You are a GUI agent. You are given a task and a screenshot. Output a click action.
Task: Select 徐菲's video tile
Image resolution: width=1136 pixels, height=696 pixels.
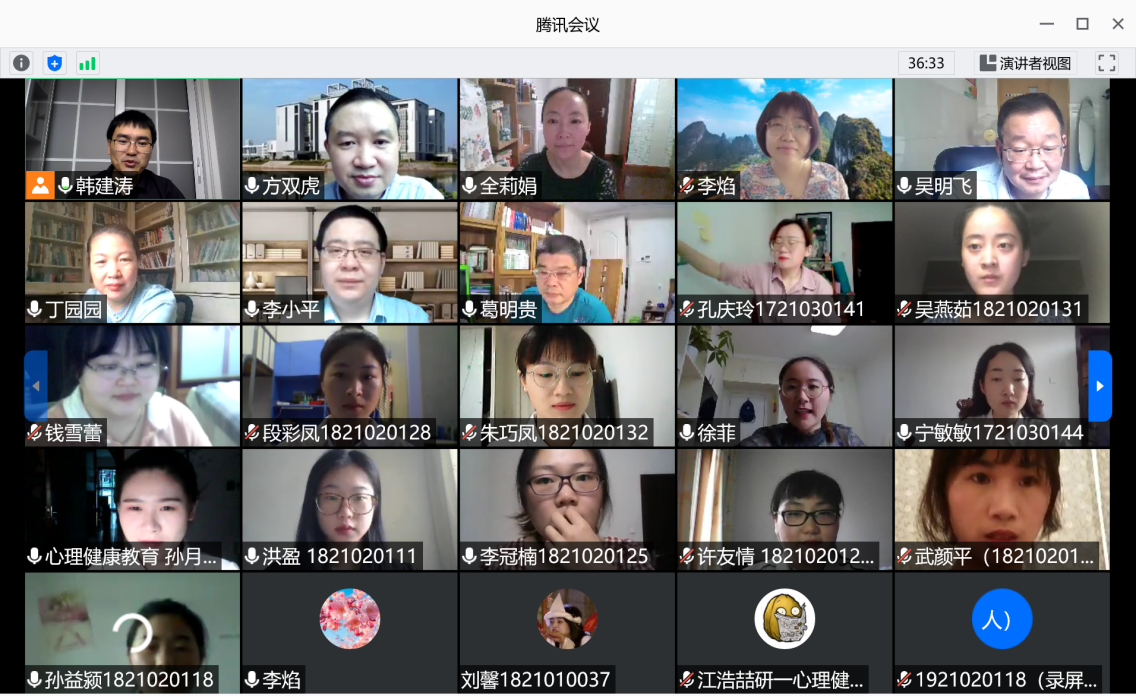point(784,385)
